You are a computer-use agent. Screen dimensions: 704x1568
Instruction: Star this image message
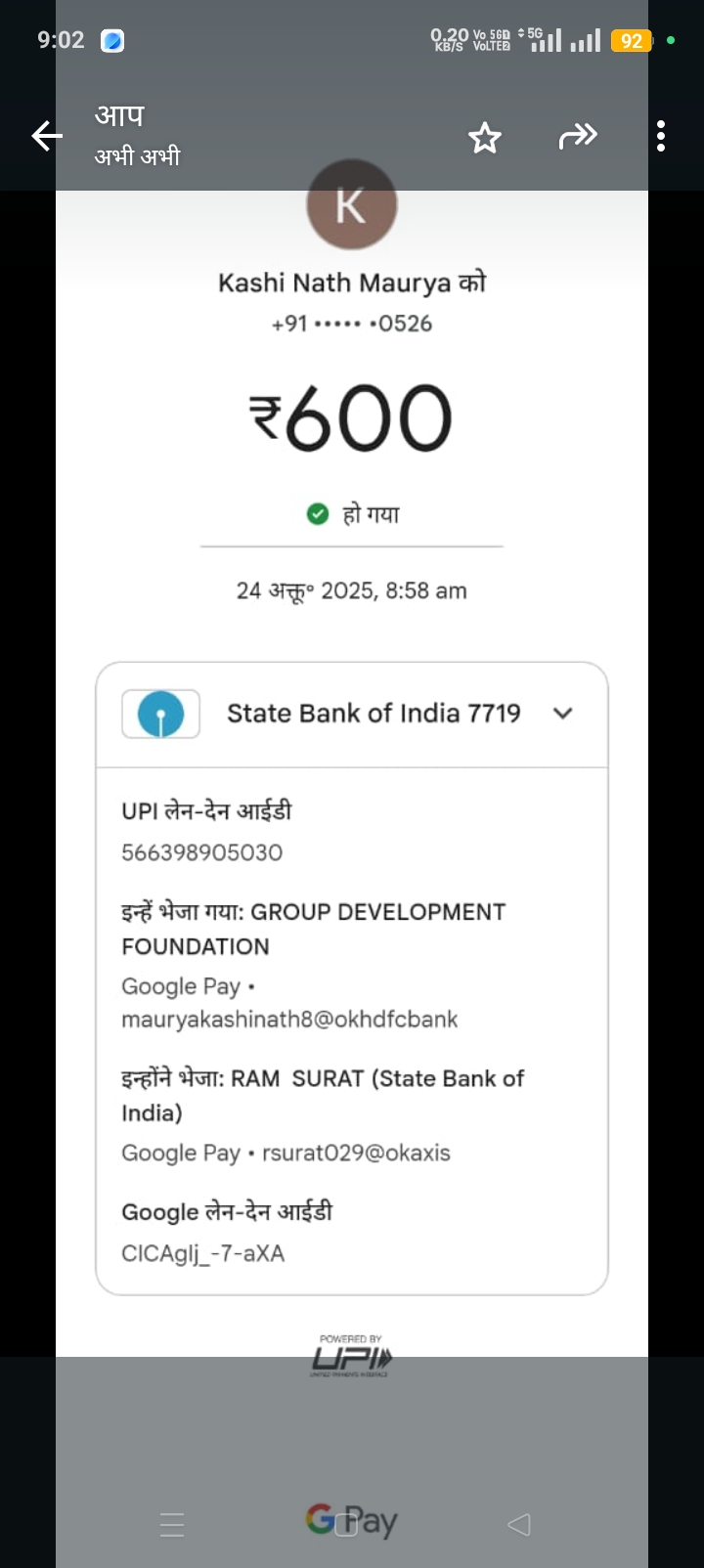(485, 138)
